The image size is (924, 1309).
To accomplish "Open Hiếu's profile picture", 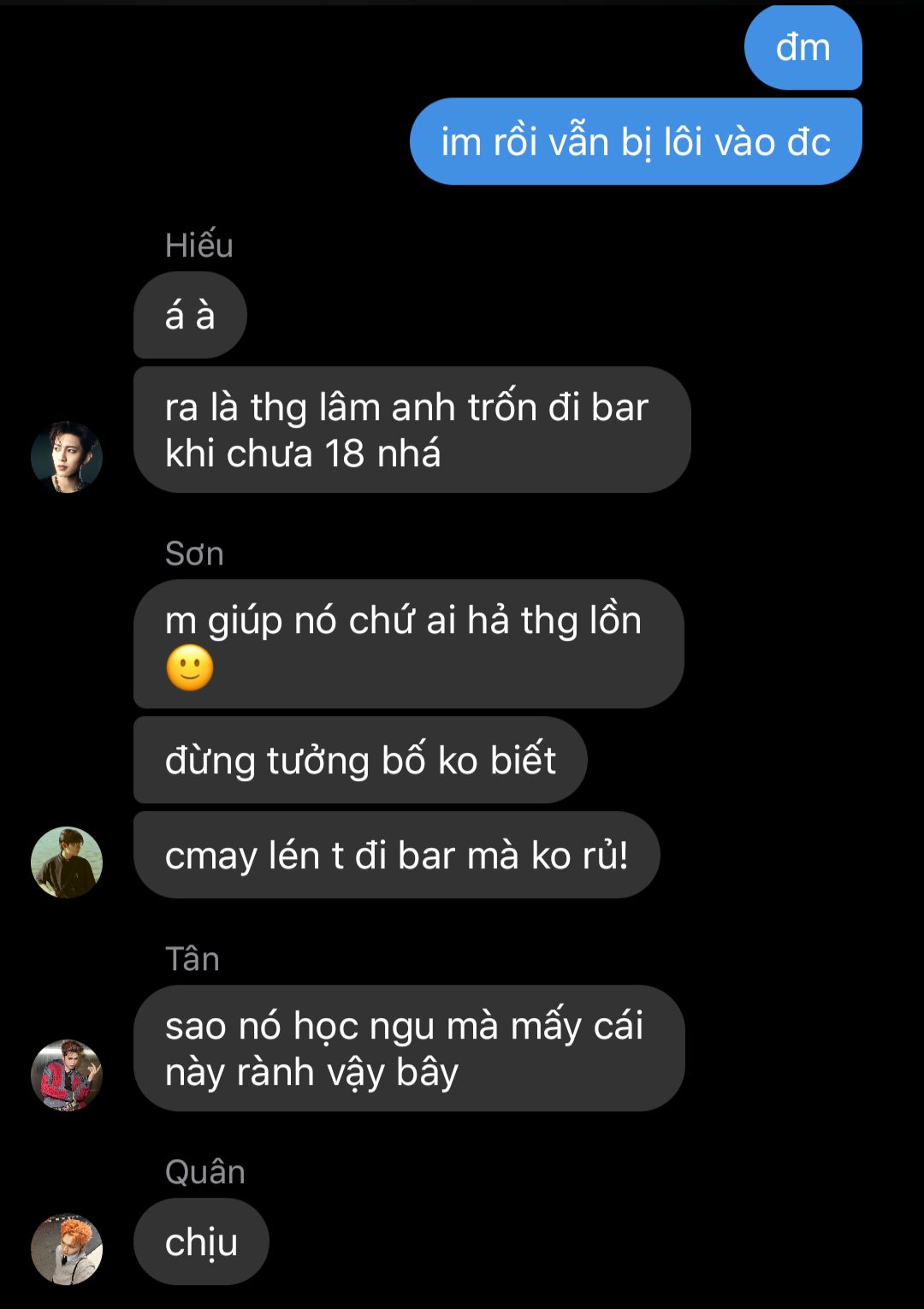I will (67, 457).
